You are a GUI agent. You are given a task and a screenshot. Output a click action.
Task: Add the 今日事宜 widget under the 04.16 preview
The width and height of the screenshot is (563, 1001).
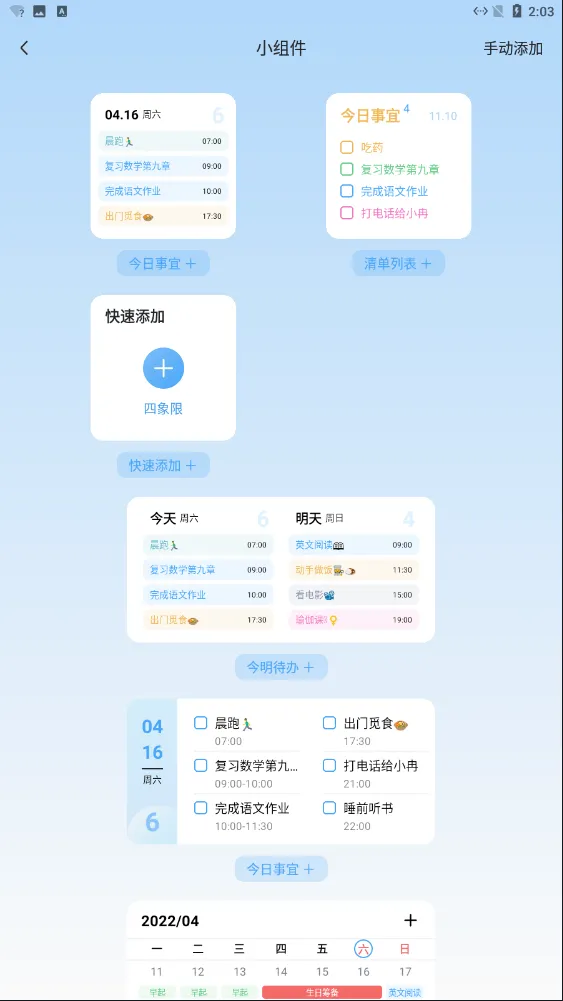pyautogui.click(x=163, y=263)
